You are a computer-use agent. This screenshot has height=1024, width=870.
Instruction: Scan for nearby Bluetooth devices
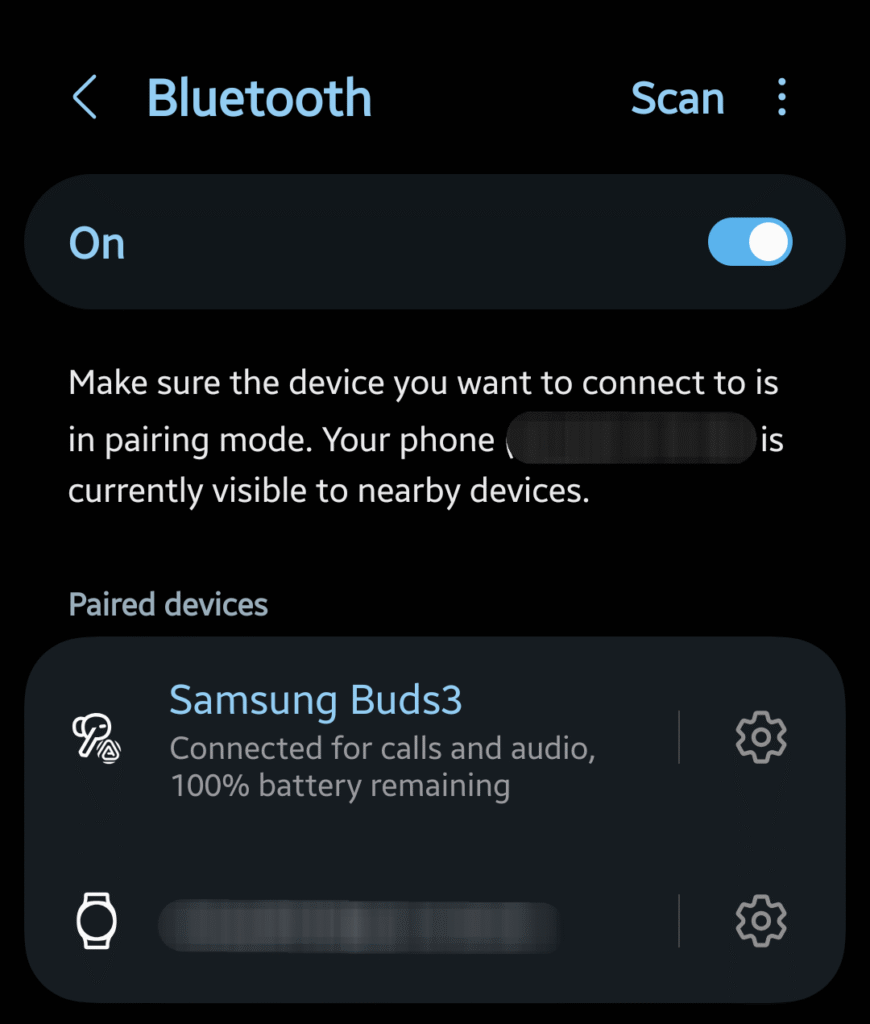[x=677, y=99]
